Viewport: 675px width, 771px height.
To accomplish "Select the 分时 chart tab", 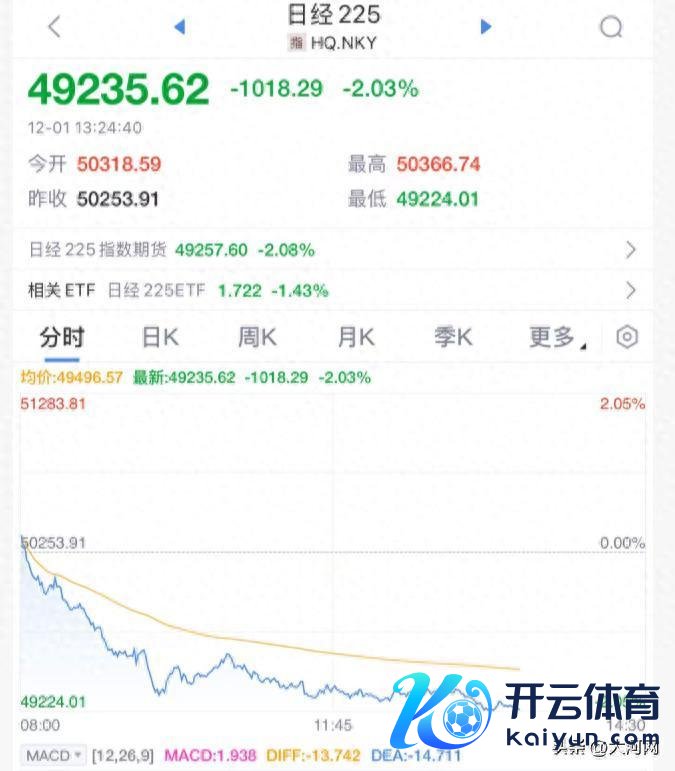I will [61, 337].
